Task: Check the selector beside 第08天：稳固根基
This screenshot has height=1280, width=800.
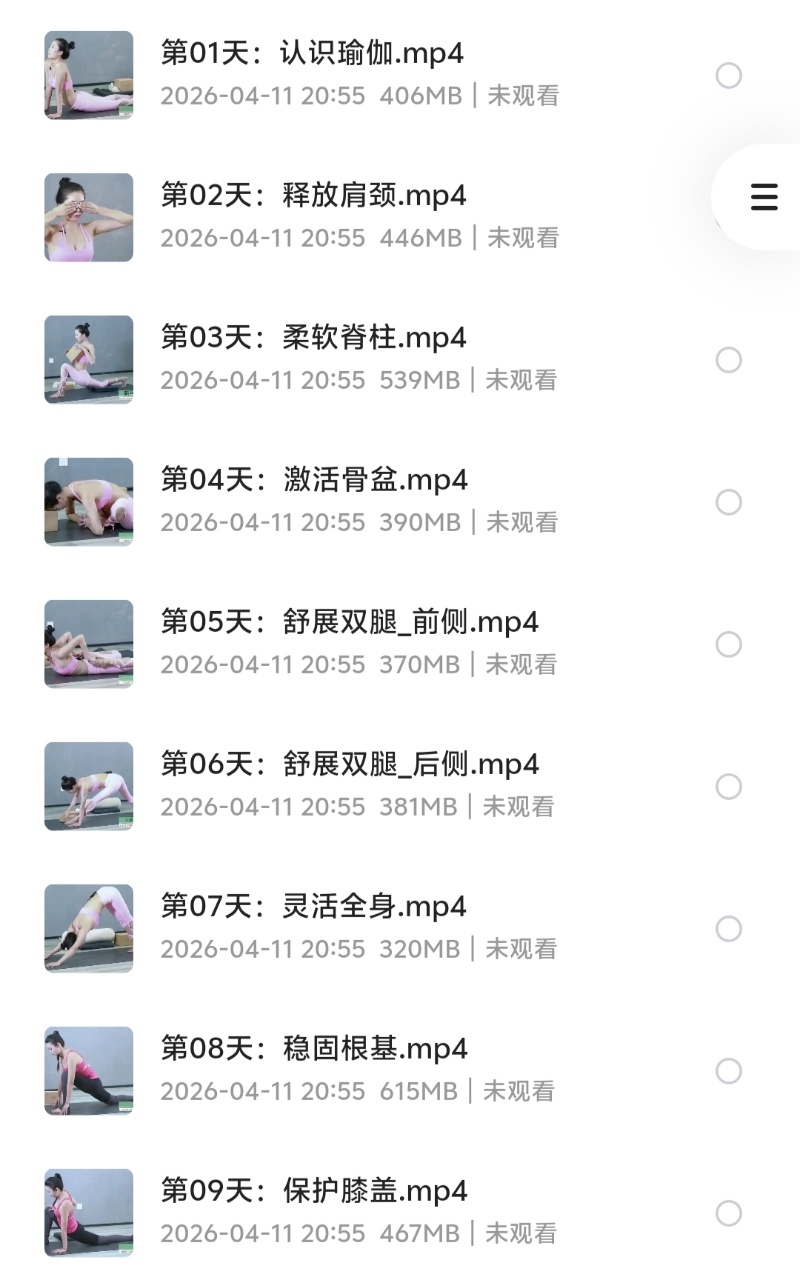Action: pyautogui.click(x=729, y=1071)
